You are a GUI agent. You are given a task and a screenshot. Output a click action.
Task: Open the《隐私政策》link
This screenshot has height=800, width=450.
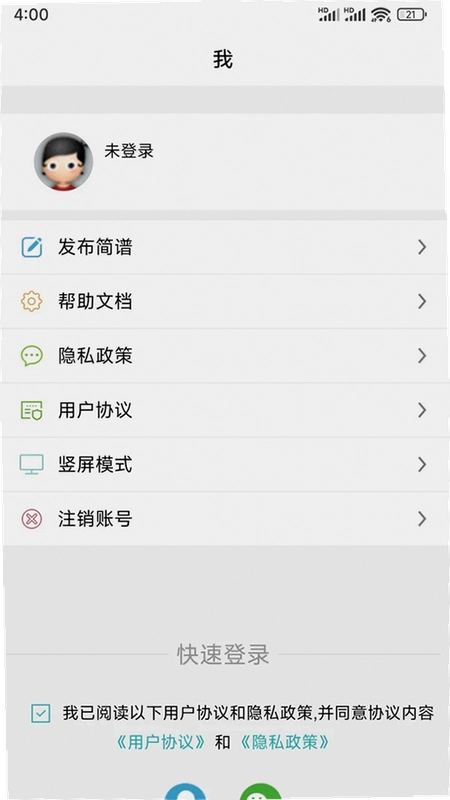click(x=285, y=742)
